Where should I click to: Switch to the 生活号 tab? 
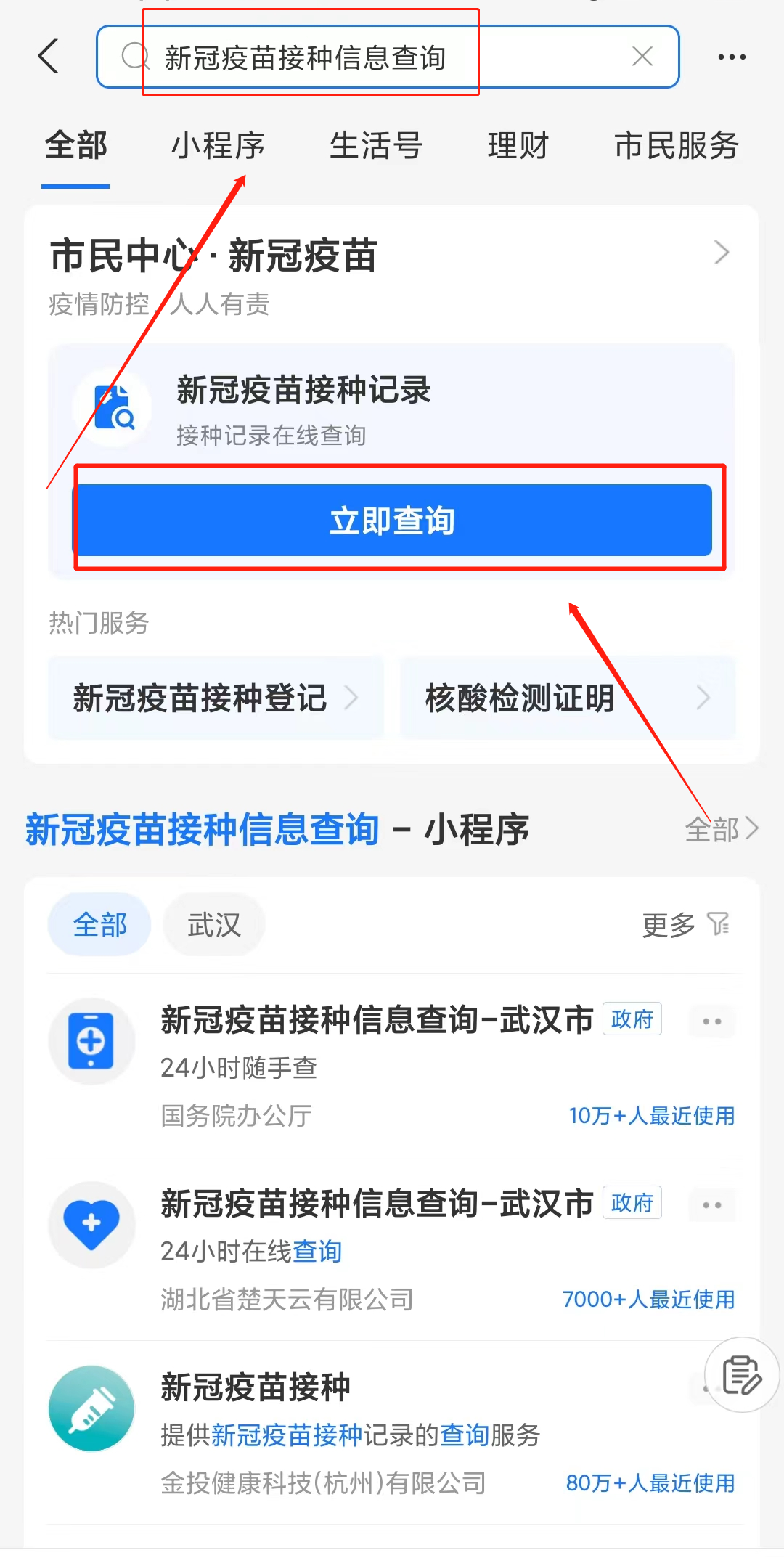tap(375, 146)
